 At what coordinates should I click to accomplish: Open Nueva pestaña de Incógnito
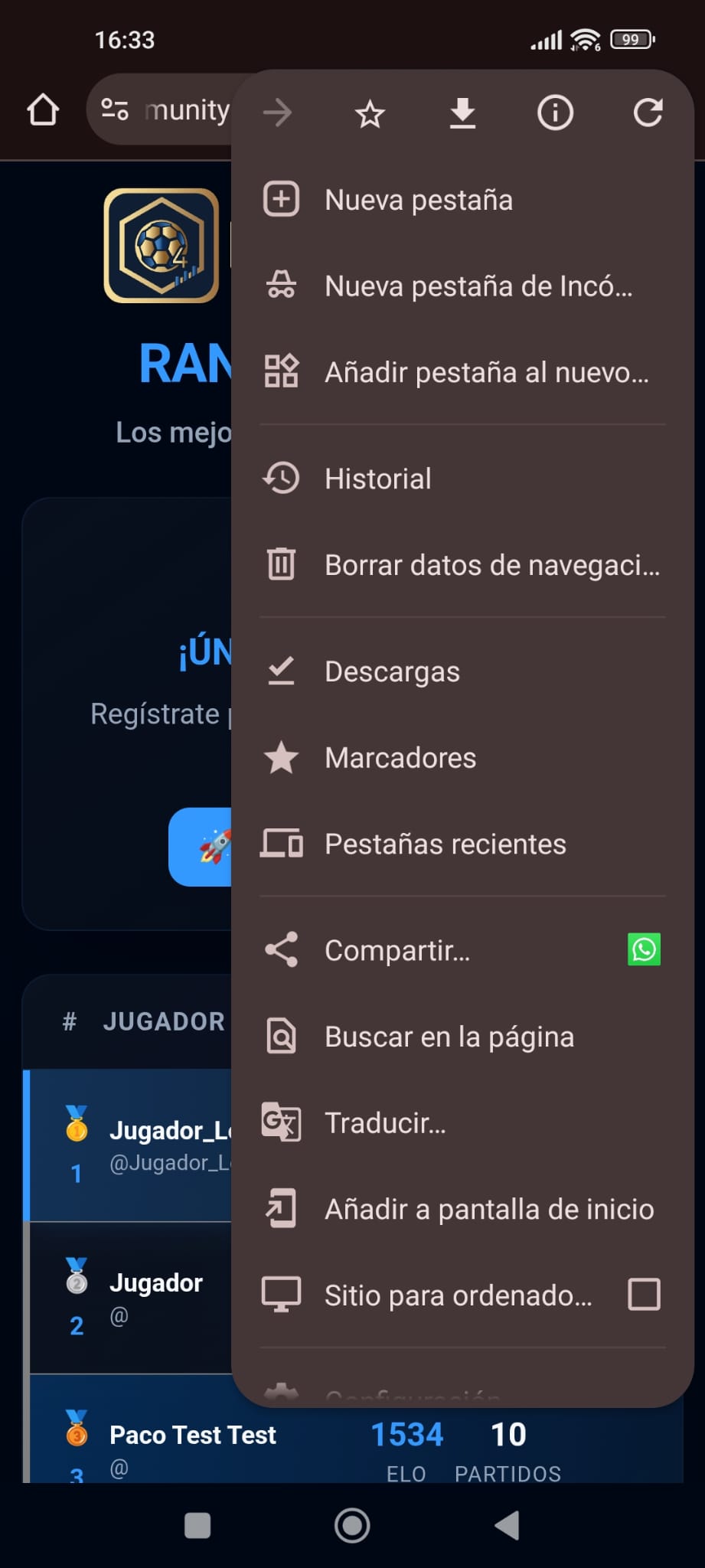pos(478,286)
